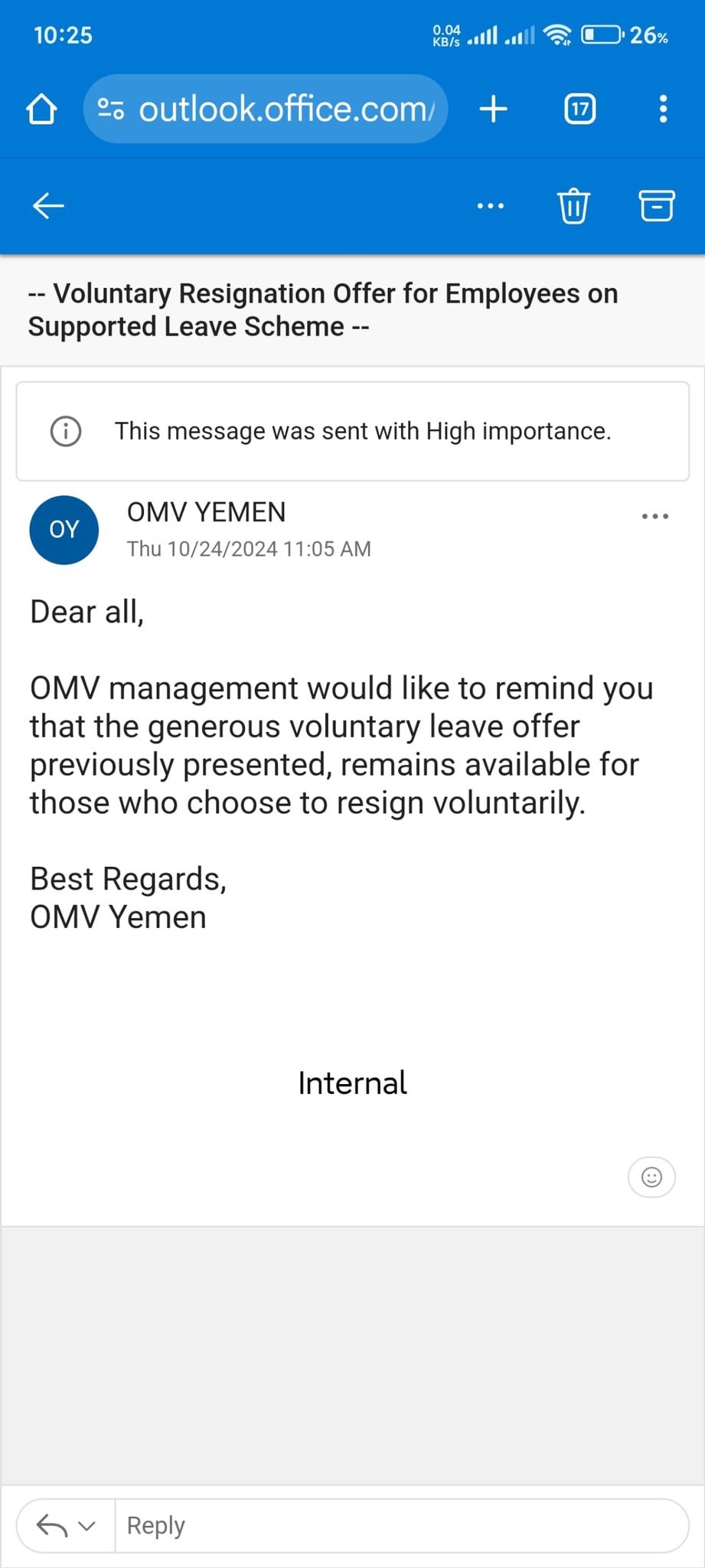Delete this email with the trash icon
Viewport: 705px width, 1568px height.
[573, 206]
